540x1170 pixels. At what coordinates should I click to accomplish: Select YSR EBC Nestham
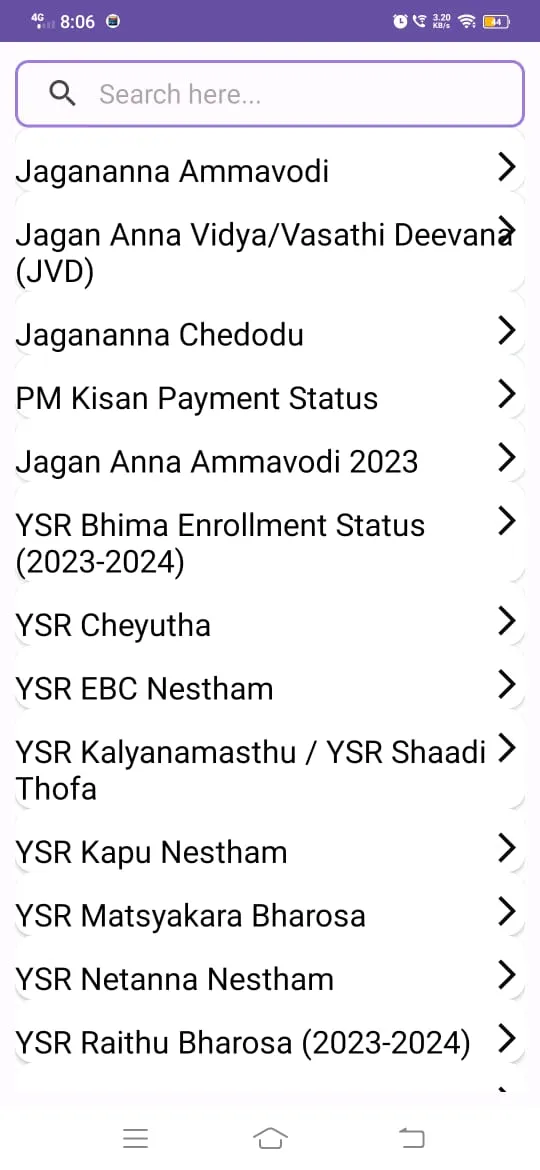270,687
